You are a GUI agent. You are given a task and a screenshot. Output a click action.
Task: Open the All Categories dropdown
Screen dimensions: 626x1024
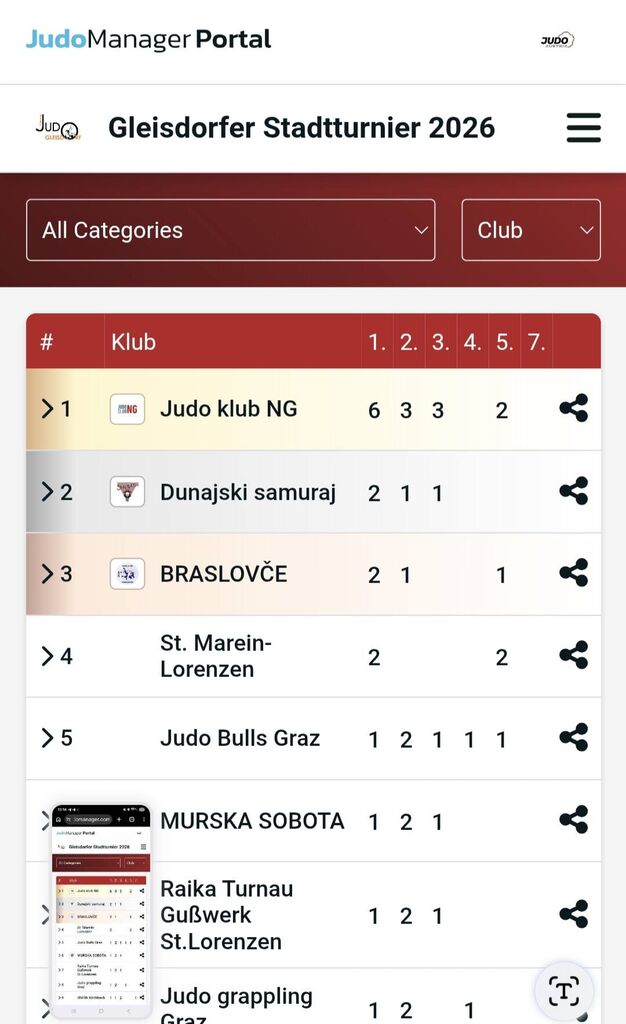tap(230, 230)
